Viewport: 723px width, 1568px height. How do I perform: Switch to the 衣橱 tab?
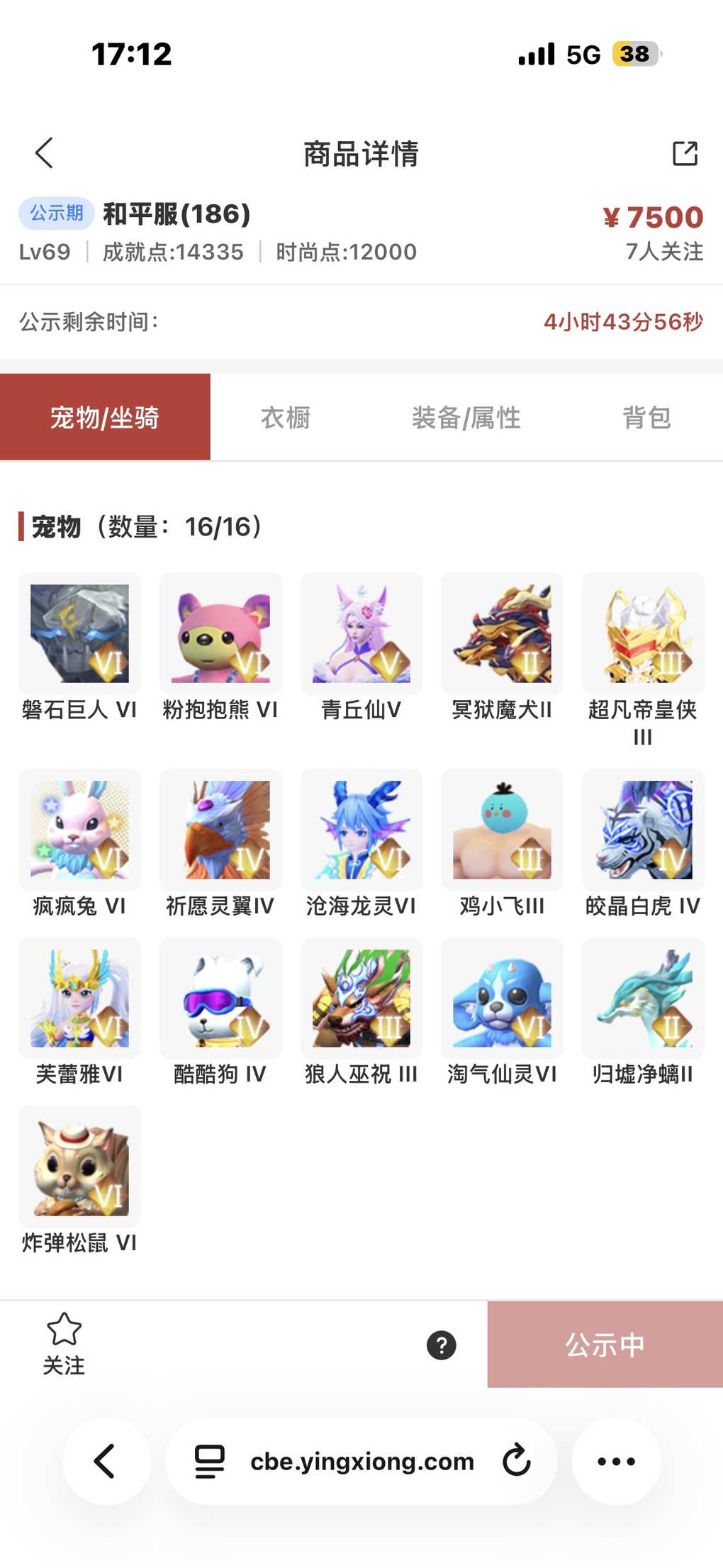pyautogui.click(x=285, y=418)
